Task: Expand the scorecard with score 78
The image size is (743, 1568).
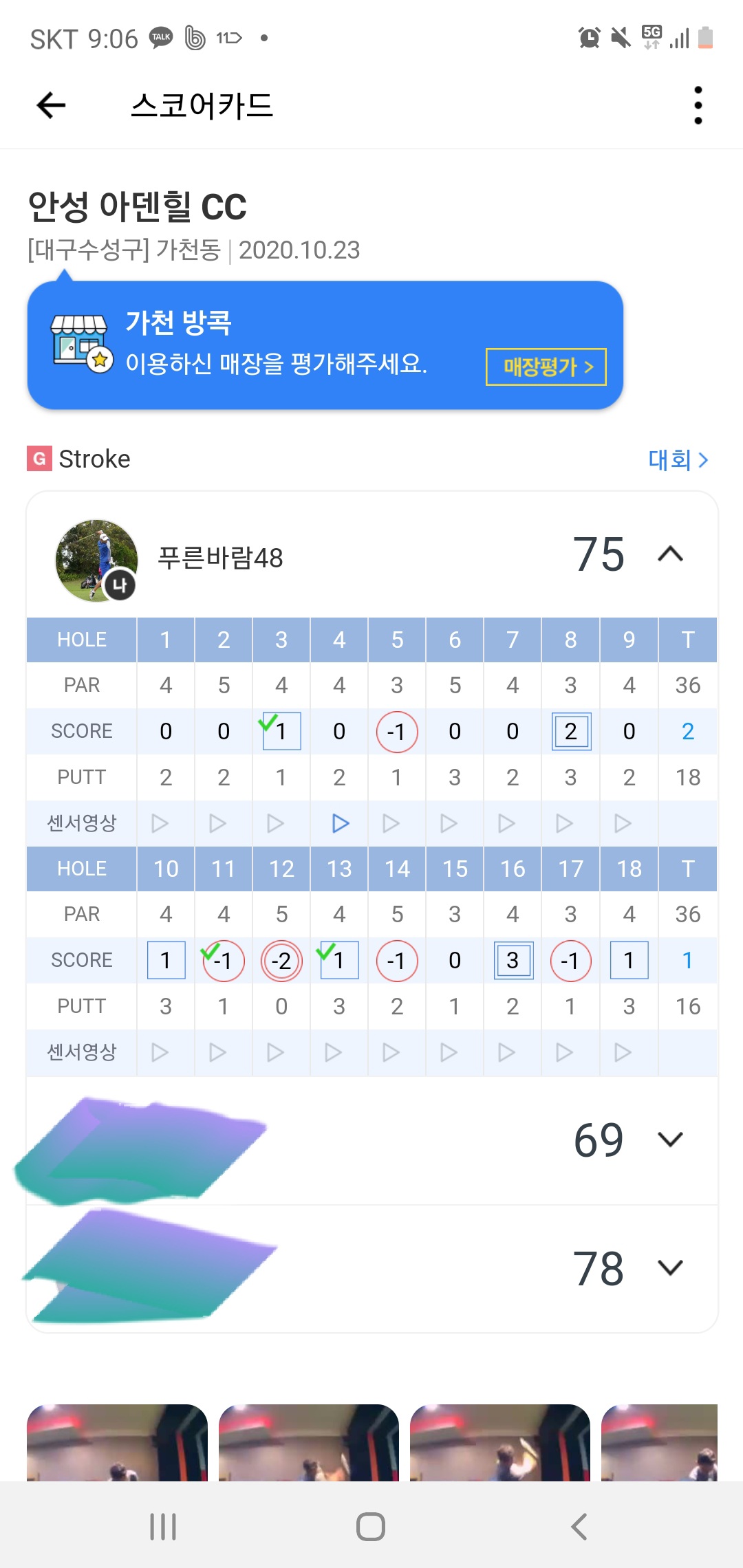Action: (x=670, y=1267)
